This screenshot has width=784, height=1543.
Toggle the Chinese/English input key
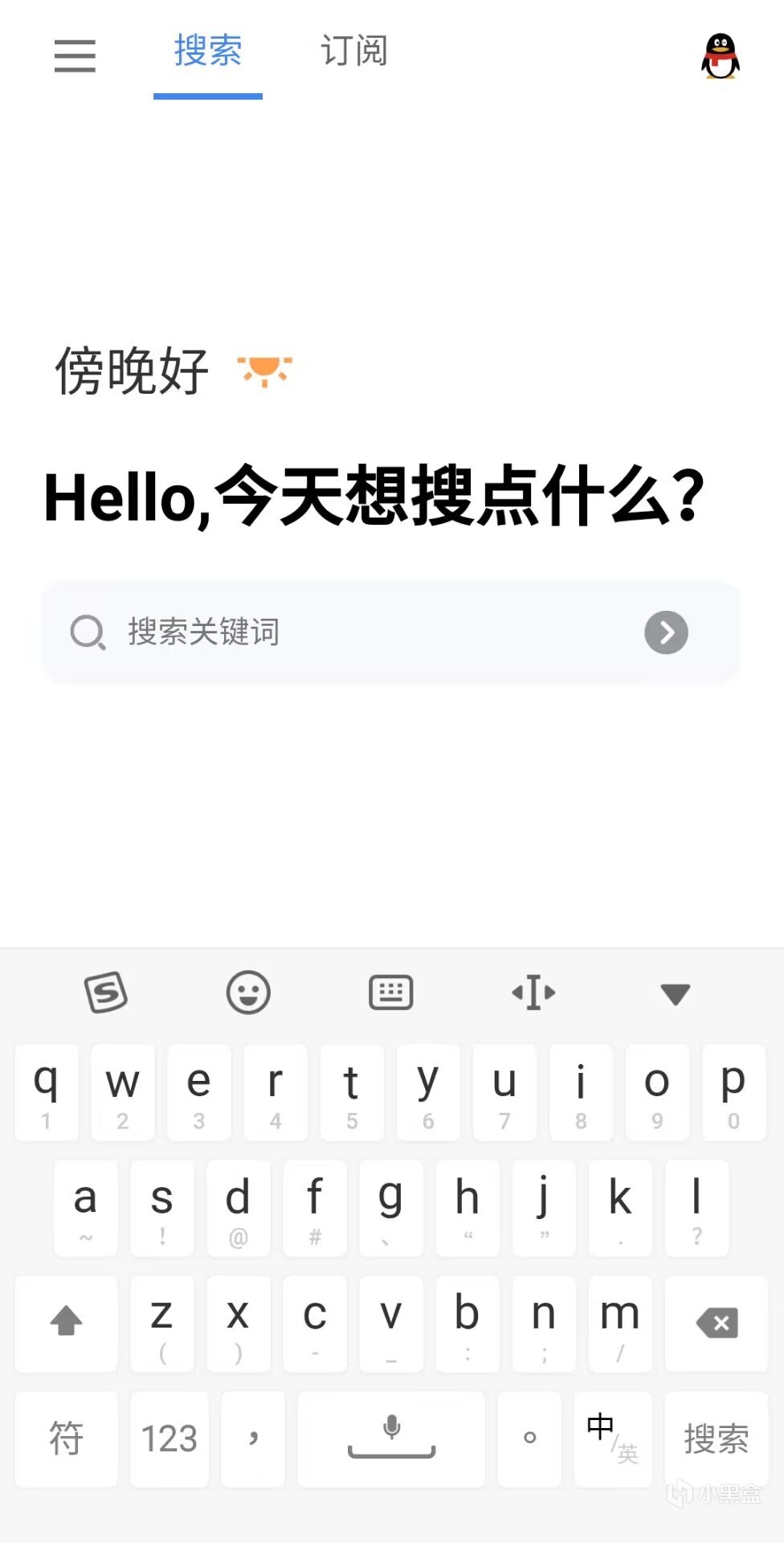click(x=613, y=1439)
